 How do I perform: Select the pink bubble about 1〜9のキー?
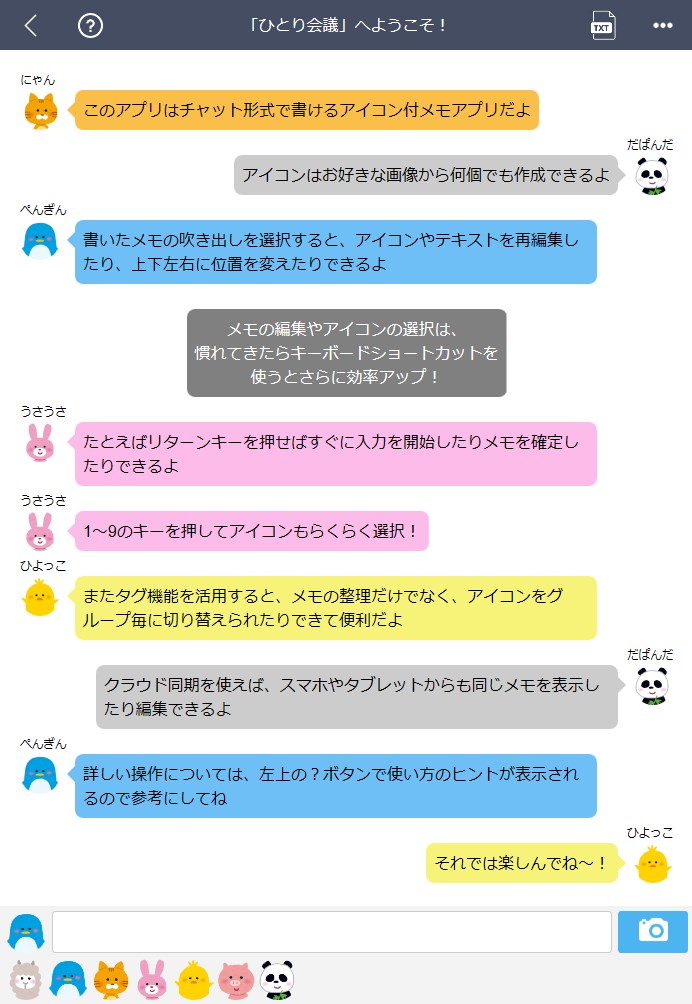pos(251,531)
